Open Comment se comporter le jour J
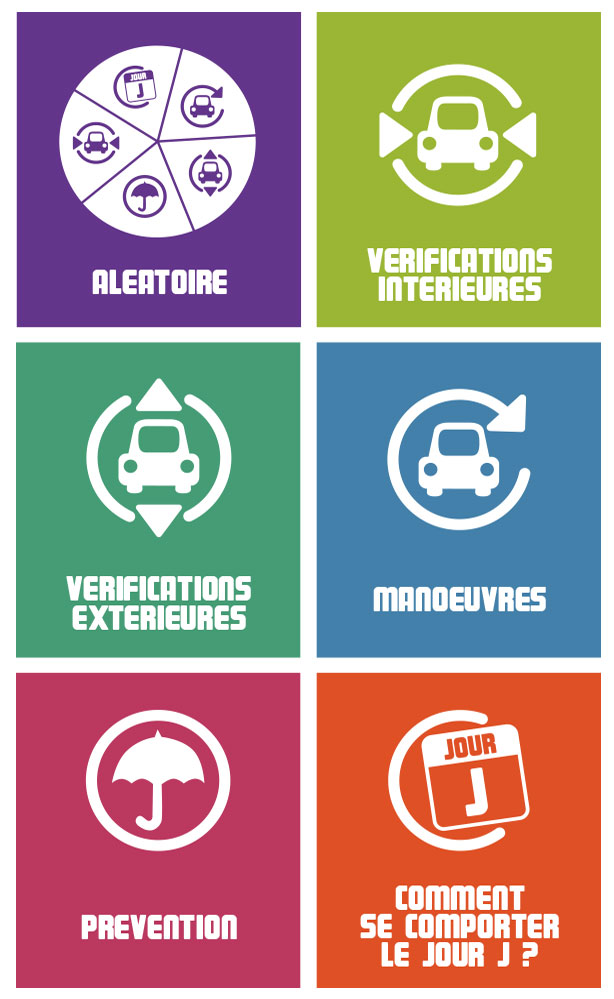The height and width of the screenshot is (999, 614). 459,830
